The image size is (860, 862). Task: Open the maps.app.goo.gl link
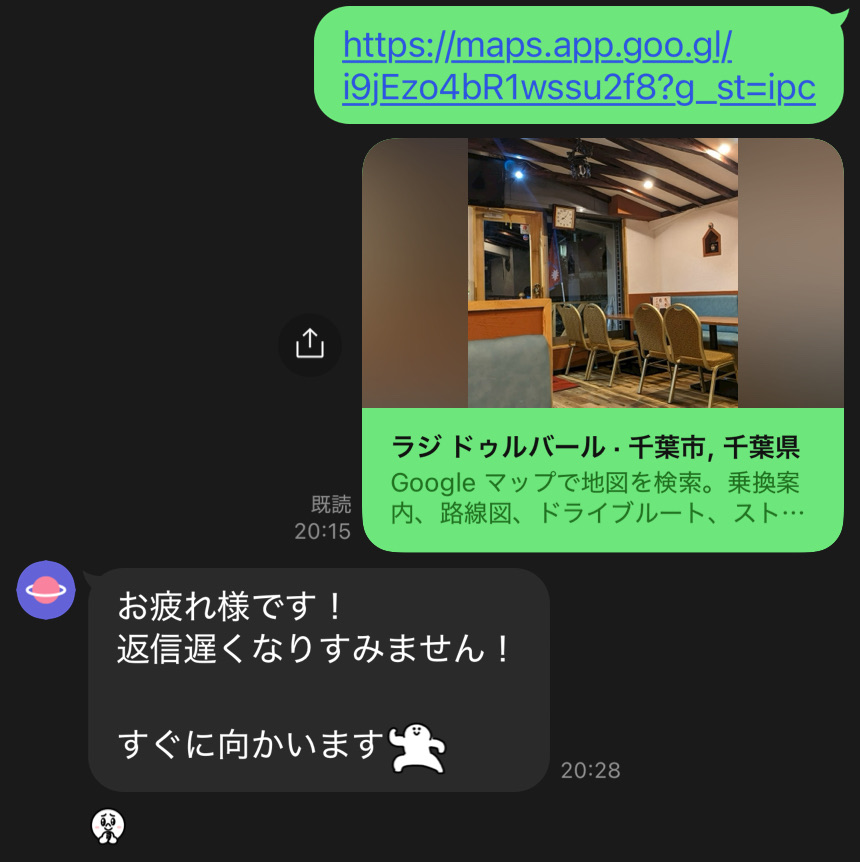pyautogui.click(x=578, y=67)
